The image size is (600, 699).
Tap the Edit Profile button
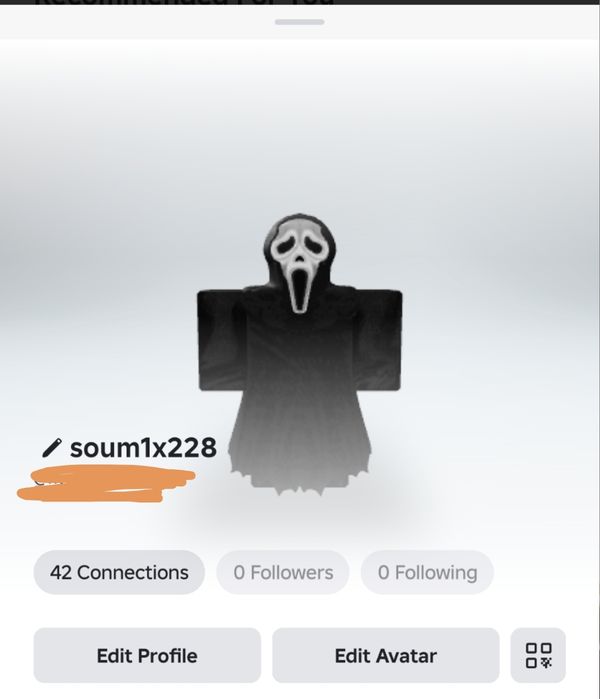[x=147, y=656]
